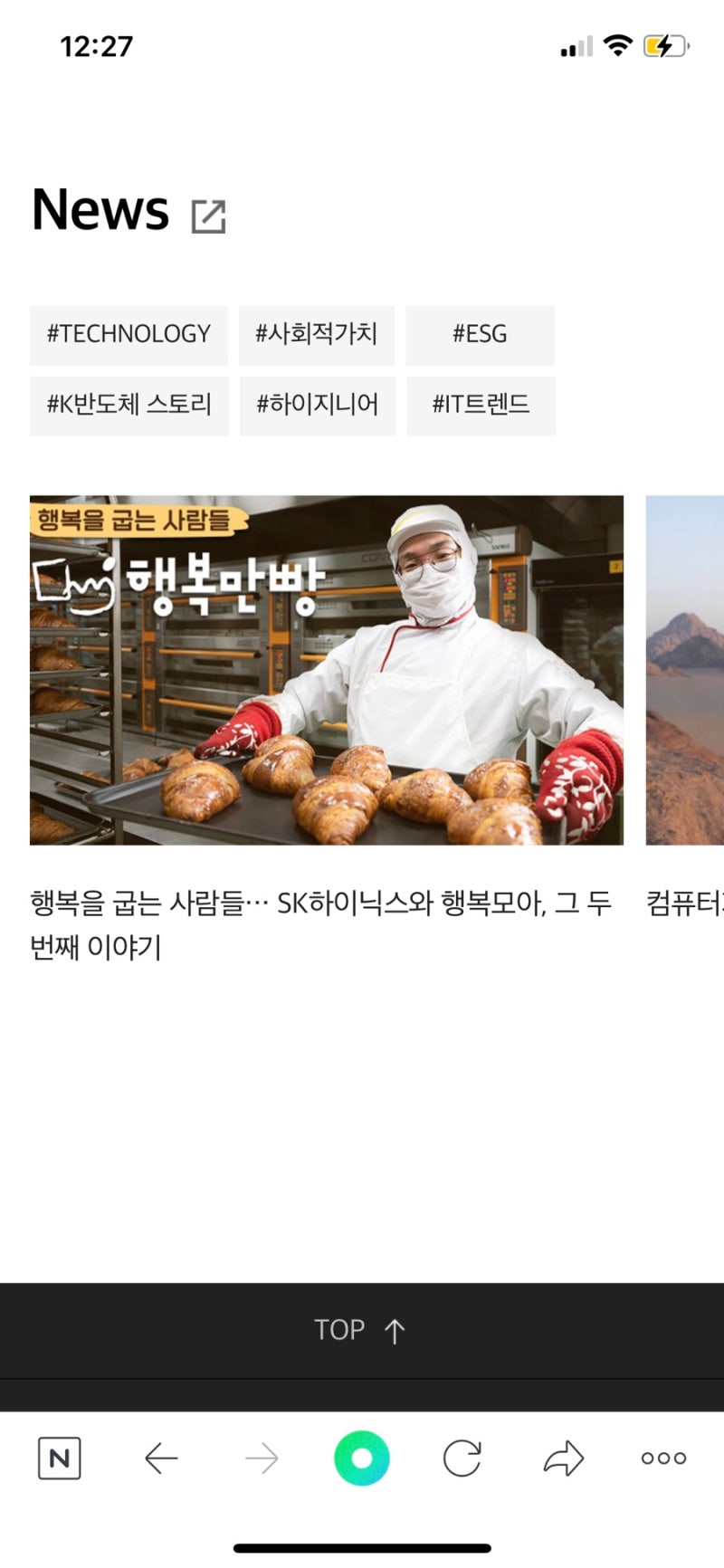Reload the current page

pos(462,1458)
